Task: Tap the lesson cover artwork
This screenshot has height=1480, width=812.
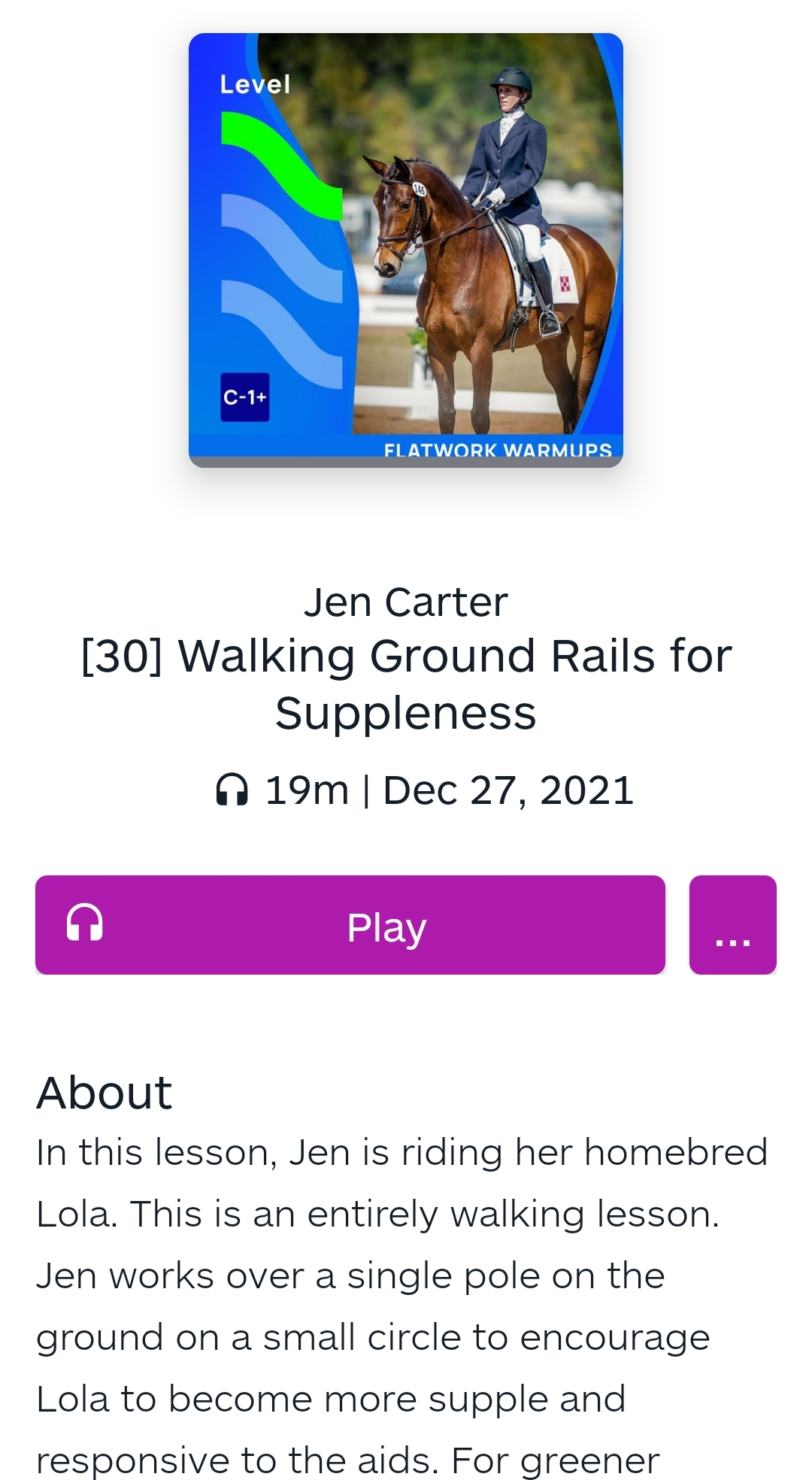Action: point(406,250)
